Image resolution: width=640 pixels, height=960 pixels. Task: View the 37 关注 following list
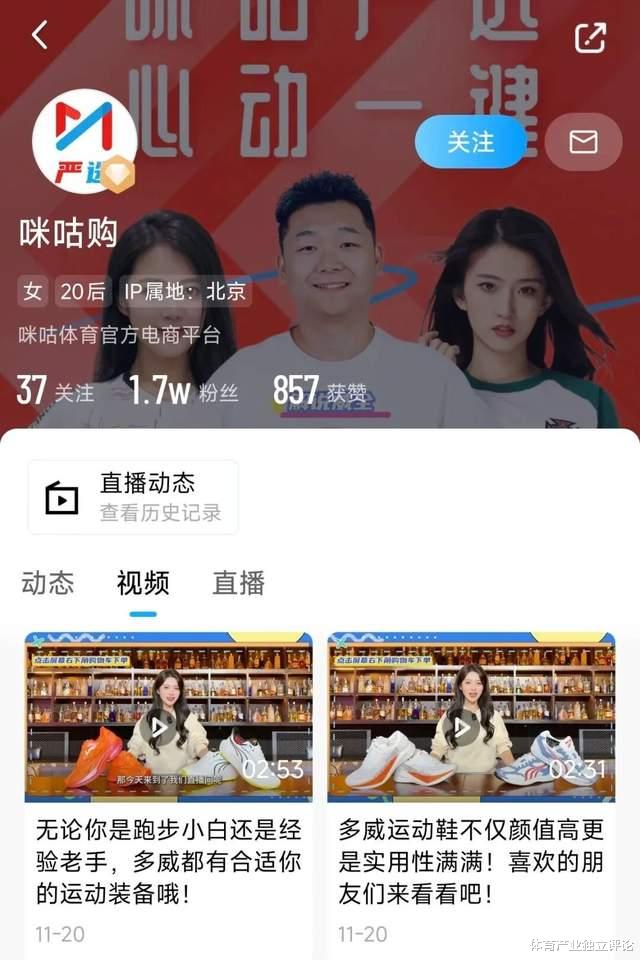click(x=56, y=391)
